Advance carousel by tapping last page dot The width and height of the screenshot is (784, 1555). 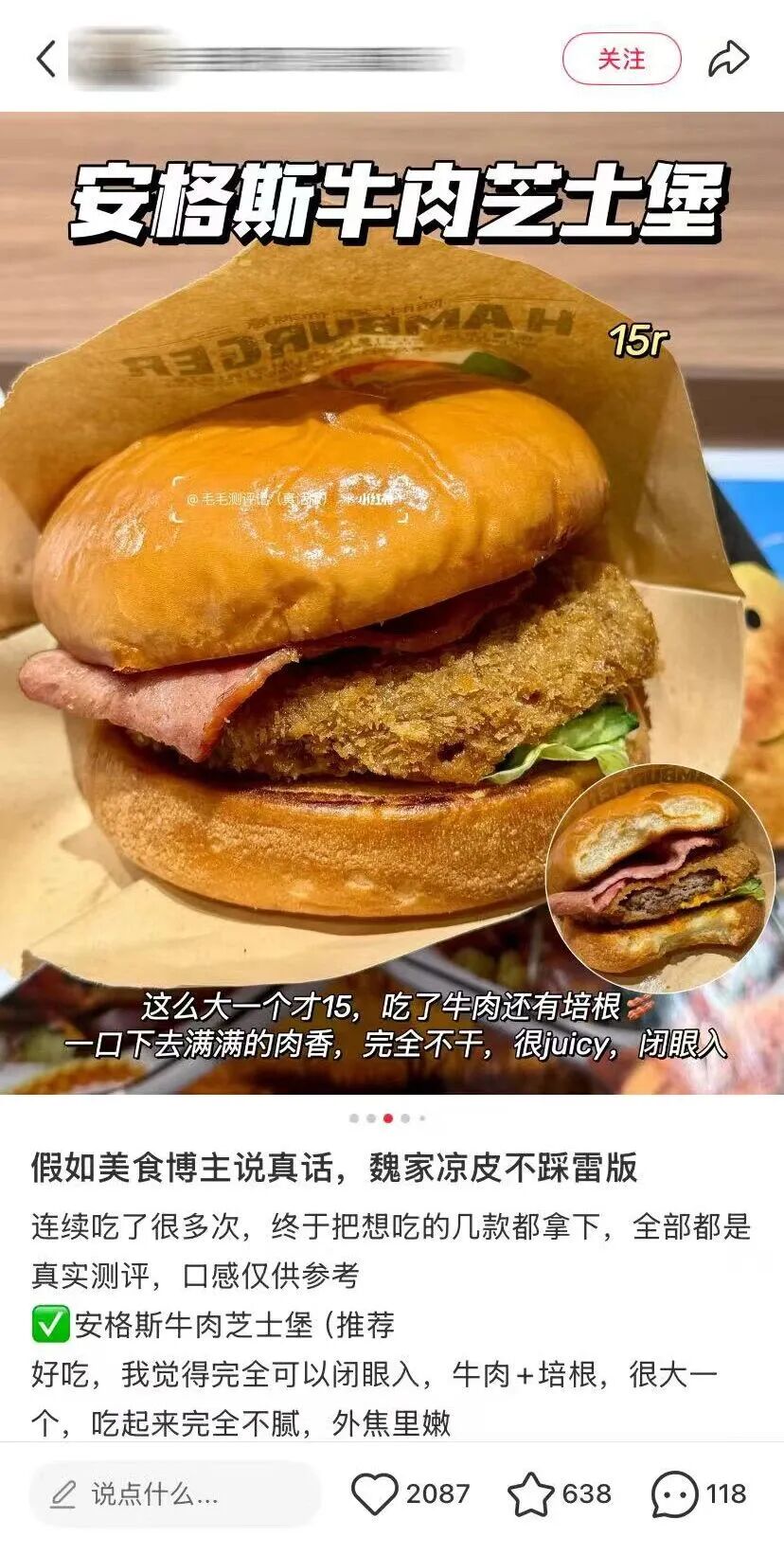pos(422,1117)
